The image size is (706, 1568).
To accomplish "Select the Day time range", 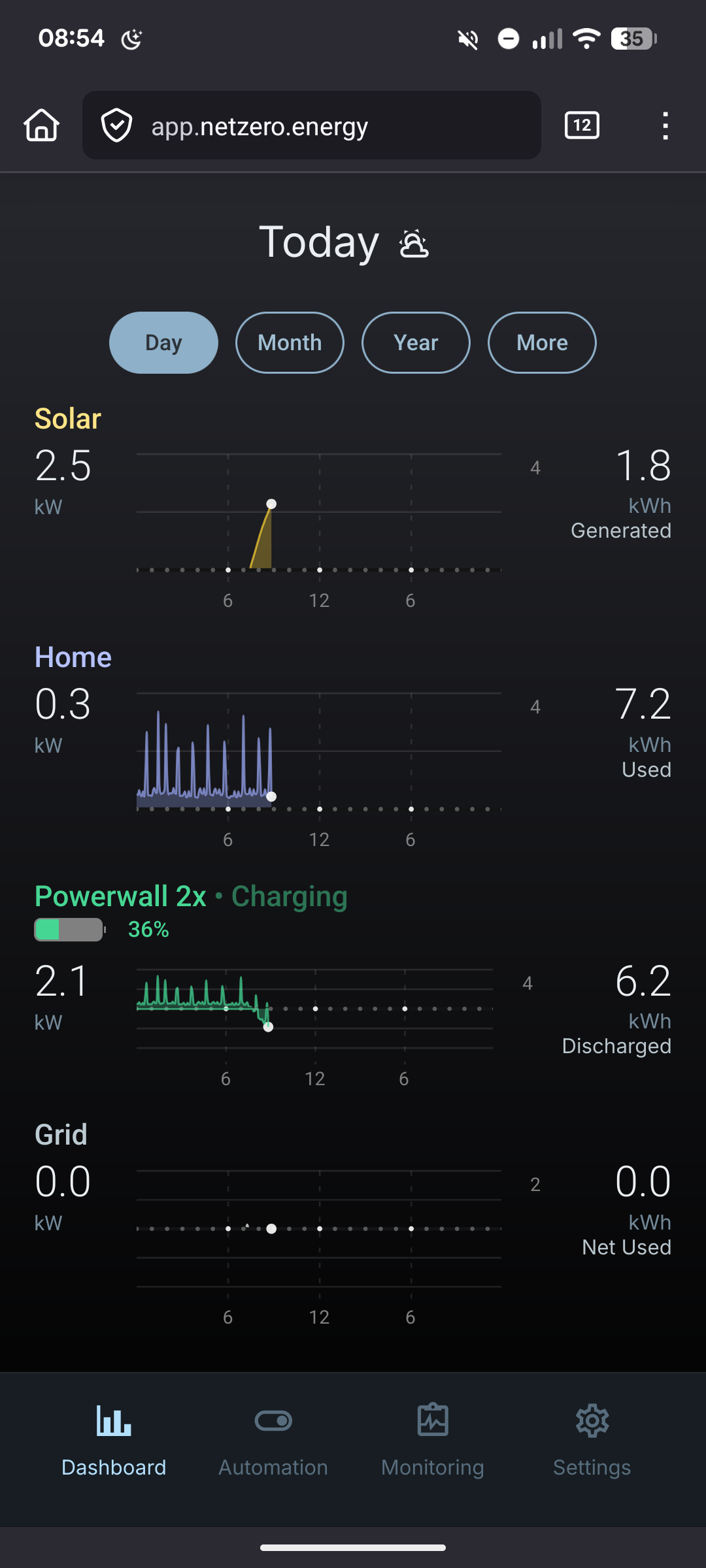I will [163, 342].
